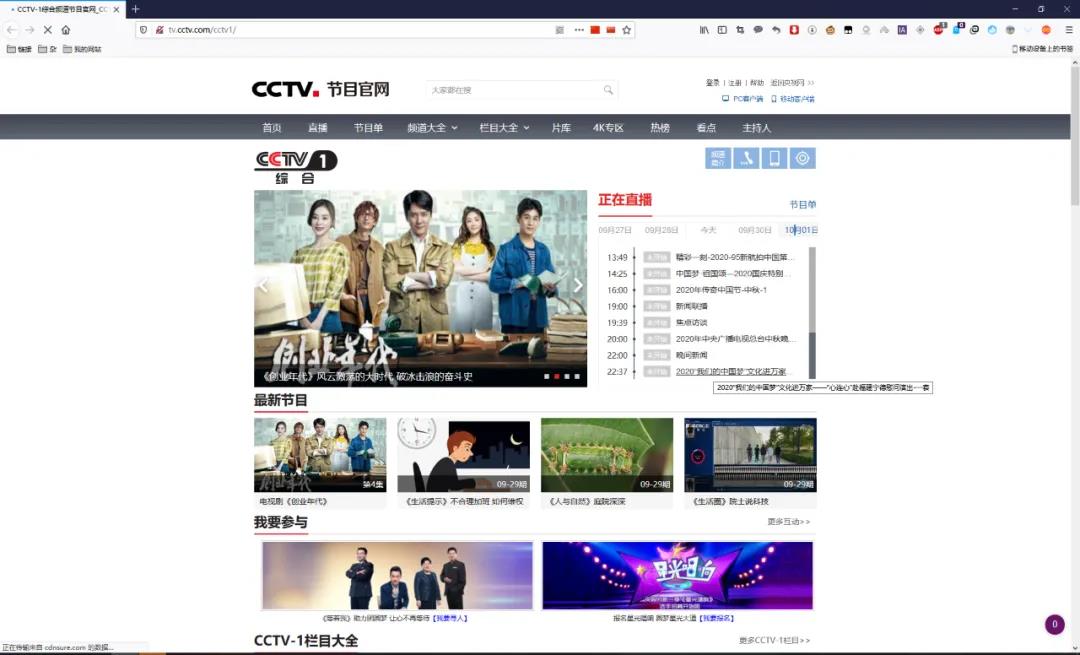Open the 直播 live page in navigation
1080x655 pixels.
(x=318, y=128)
